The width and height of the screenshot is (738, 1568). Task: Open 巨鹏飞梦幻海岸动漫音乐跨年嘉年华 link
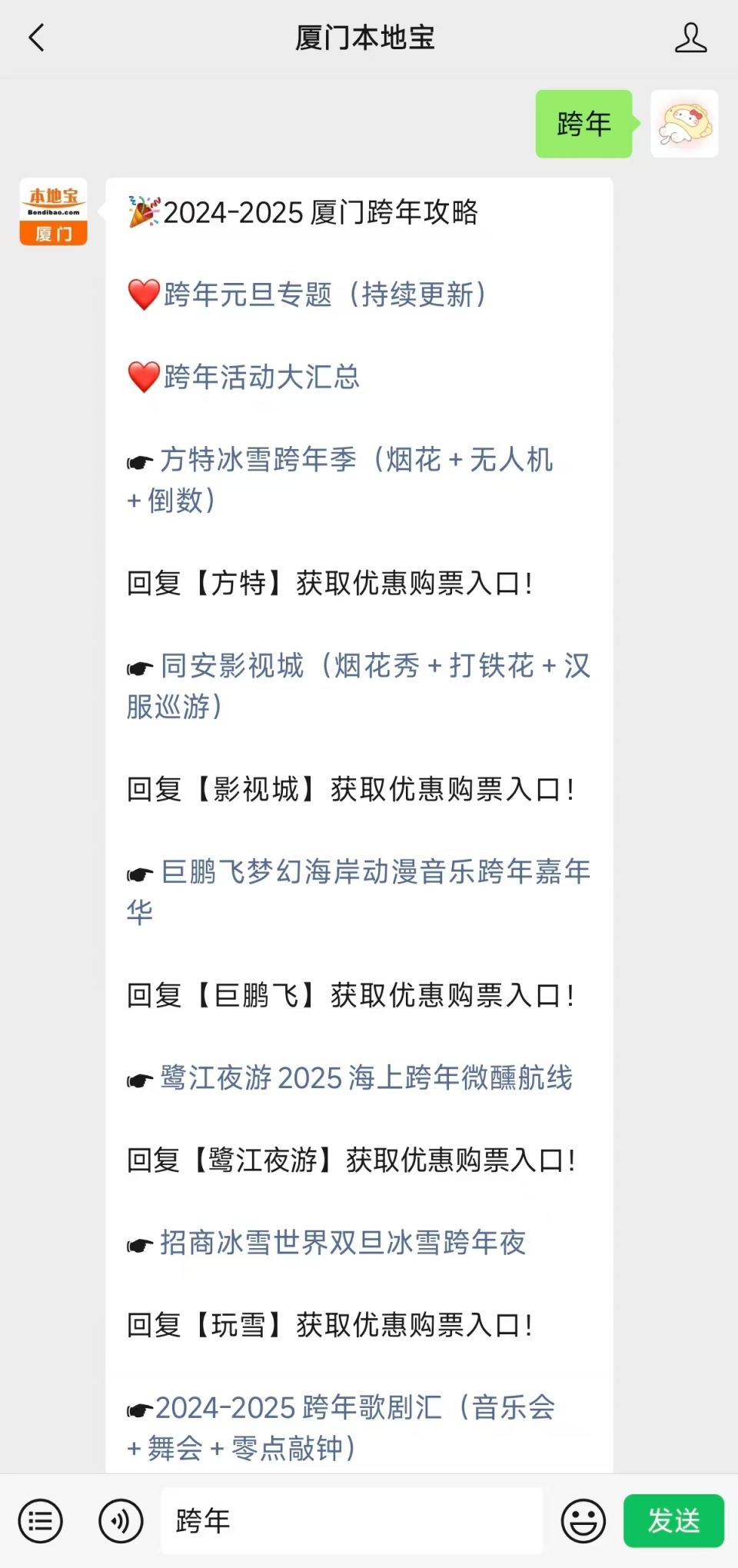[358, 891]
